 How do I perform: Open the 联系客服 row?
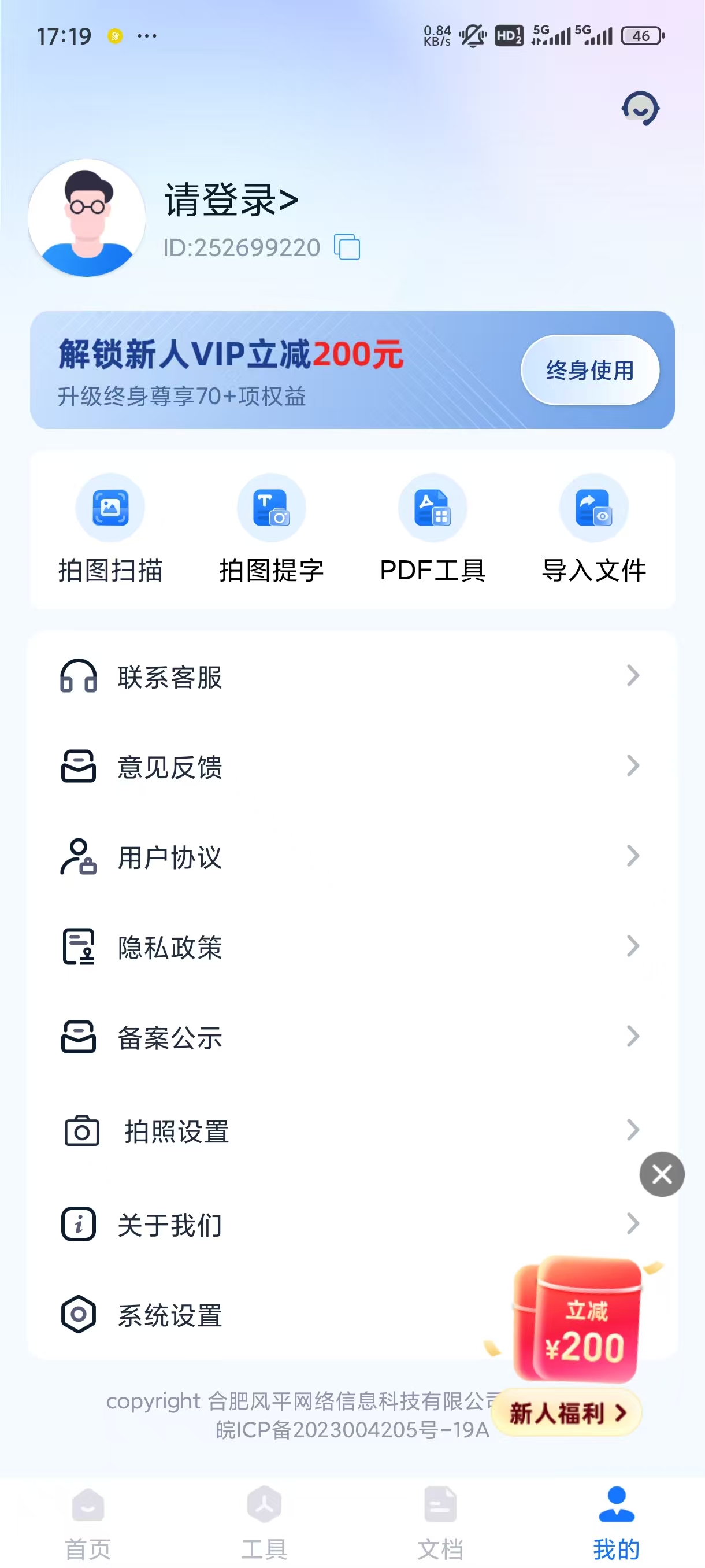click(x=351, y=676)
